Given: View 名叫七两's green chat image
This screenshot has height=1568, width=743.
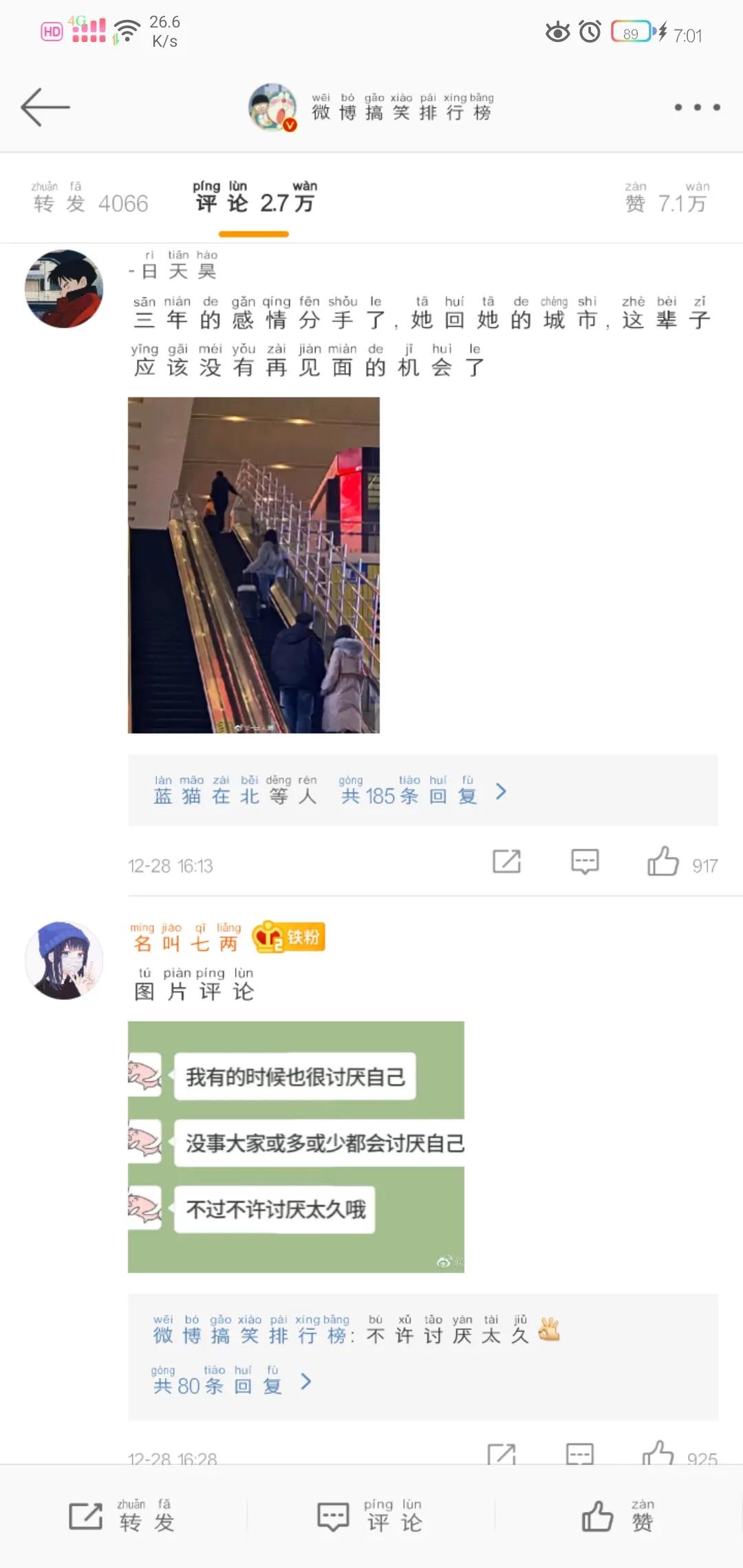Looking at the screenshot, I should 296,1146.
